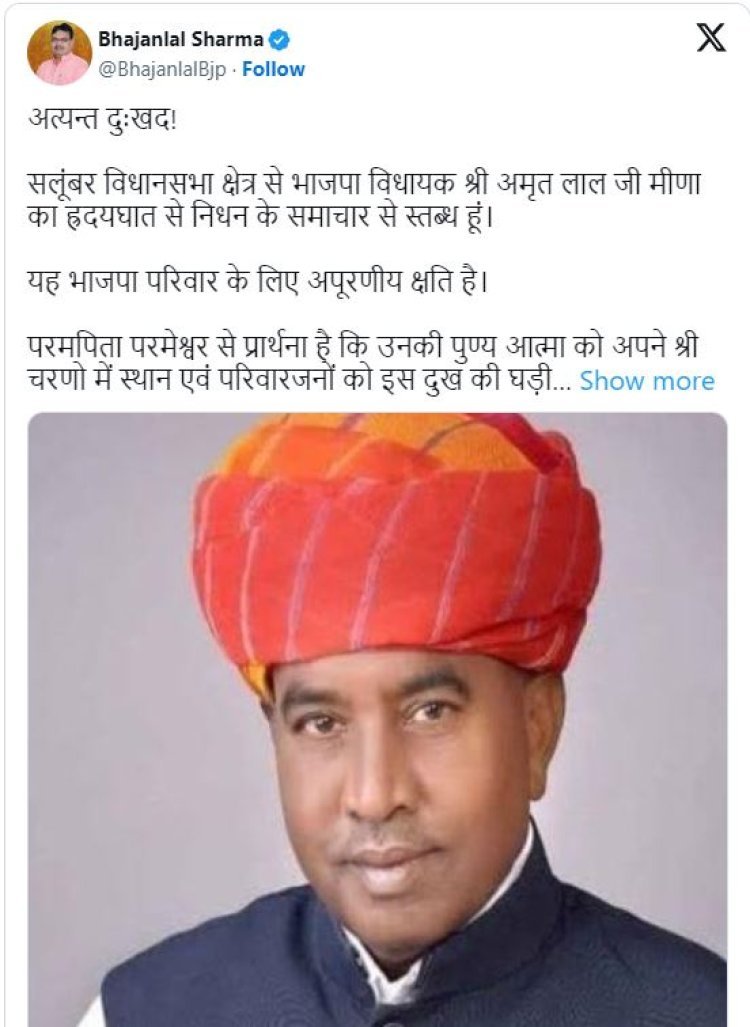Open the X logo link

pyautogui.click(x=710, y=40)
